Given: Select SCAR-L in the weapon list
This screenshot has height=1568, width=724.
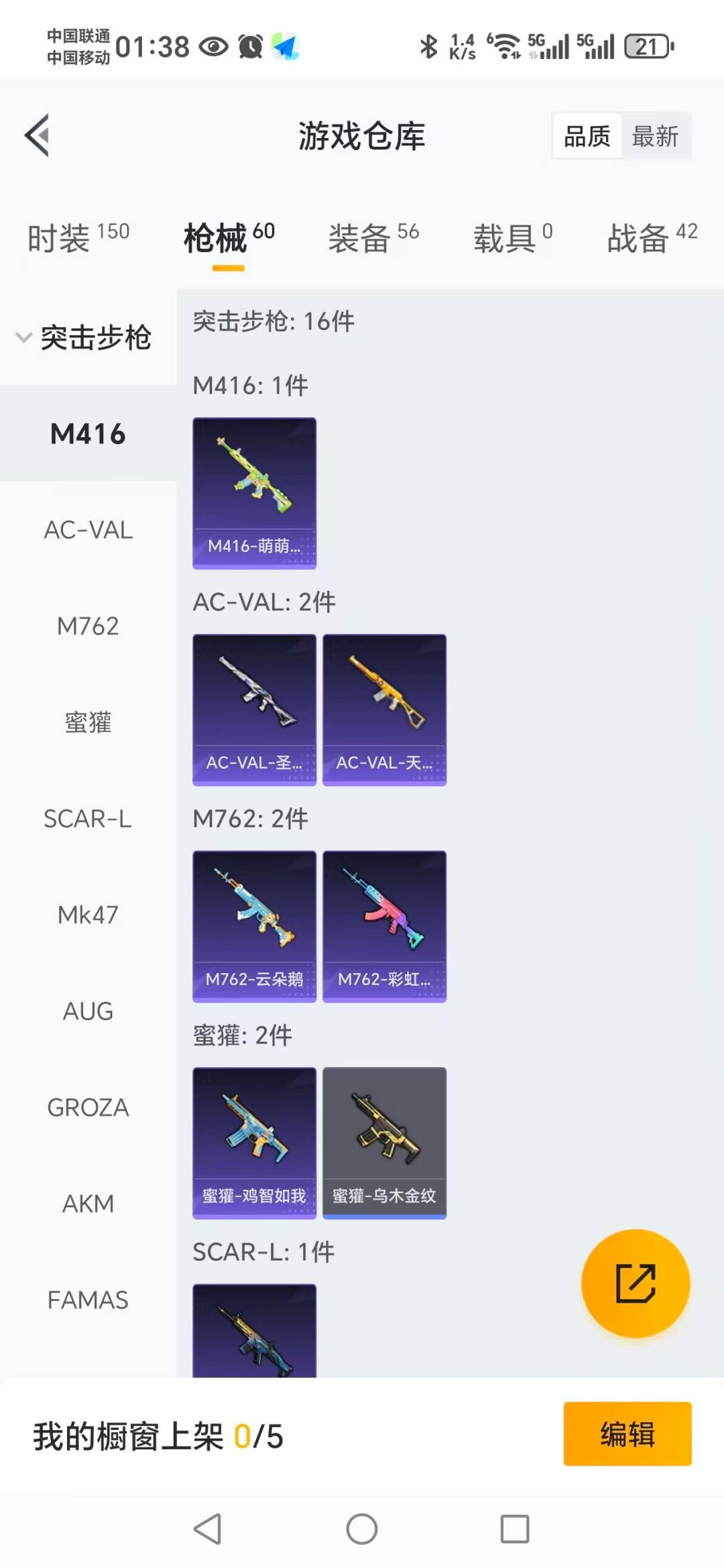Looking at the screenshot, I should [x=88, y=819].
